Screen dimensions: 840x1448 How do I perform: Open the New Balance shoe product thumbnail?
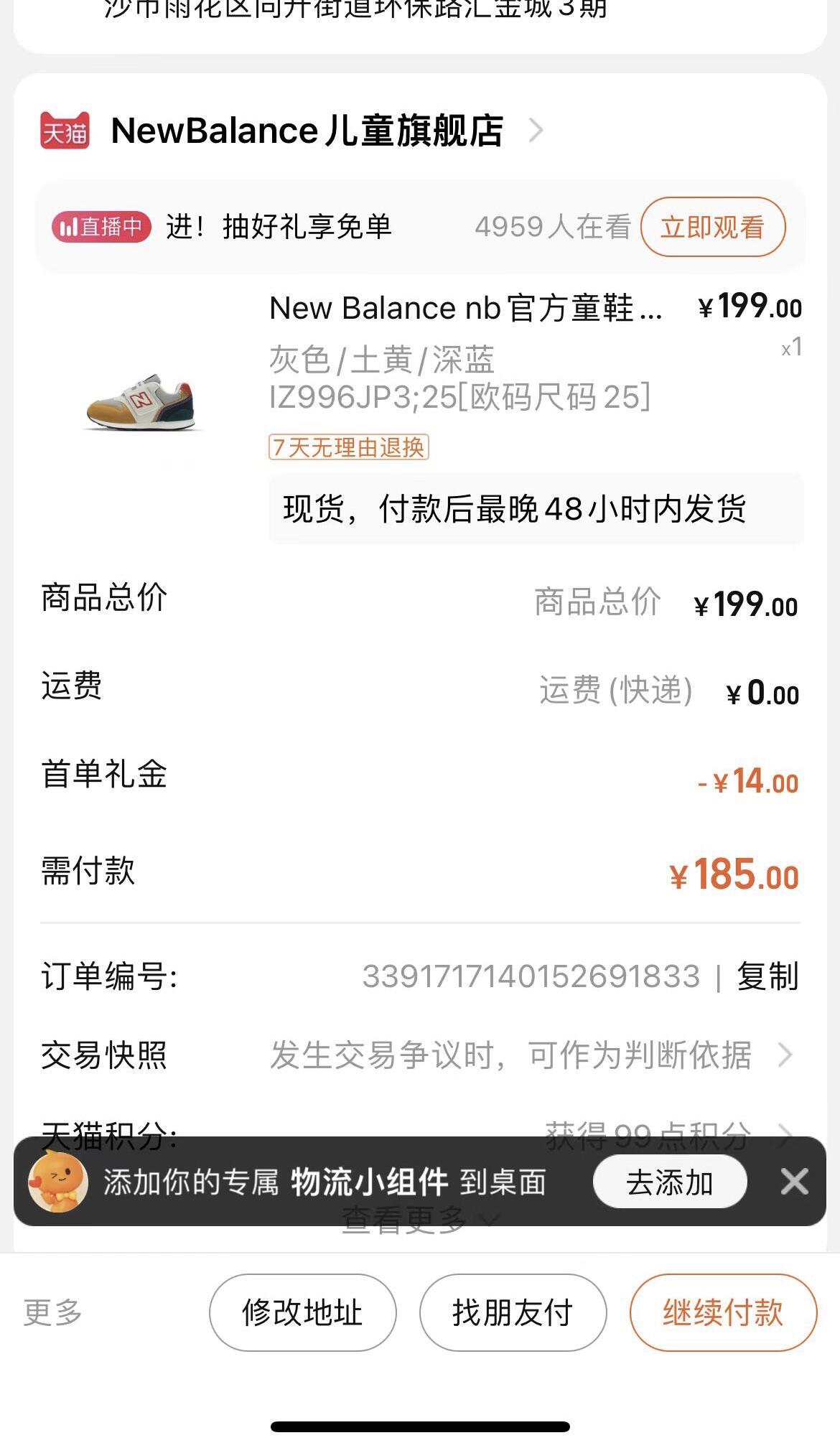coord(142,401)
